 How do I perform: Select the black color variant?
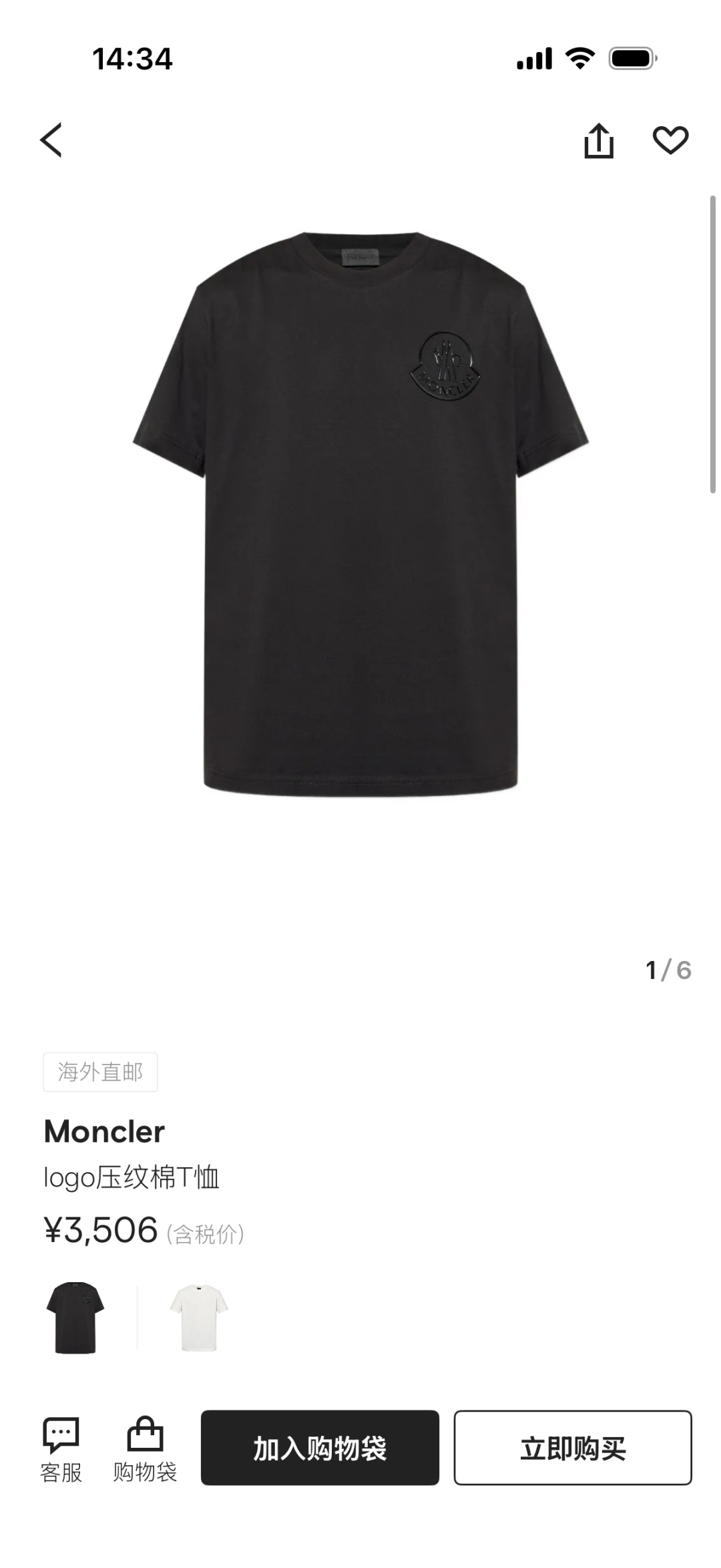click(x=75, y=1318)
